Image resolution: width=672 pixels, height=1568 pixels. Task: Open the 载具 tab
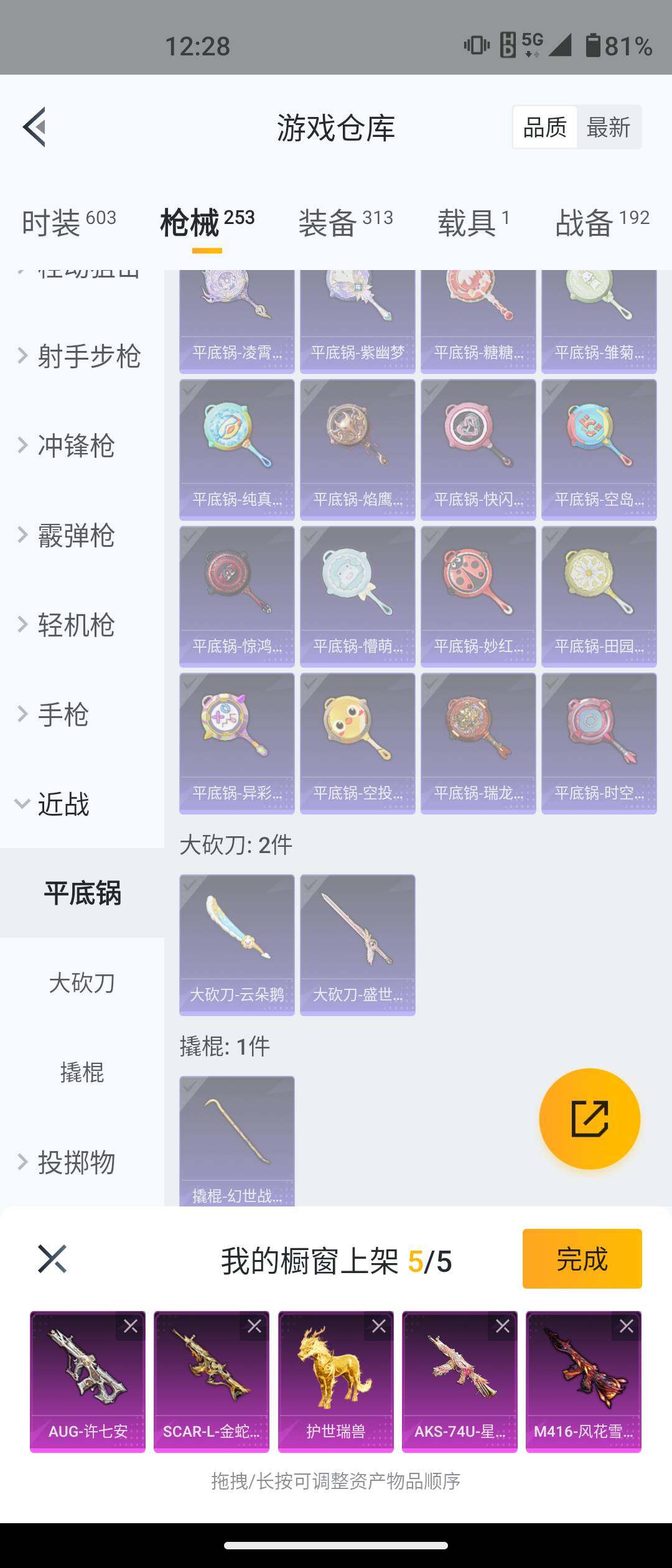pyautogui.click(x=473, y=222)
